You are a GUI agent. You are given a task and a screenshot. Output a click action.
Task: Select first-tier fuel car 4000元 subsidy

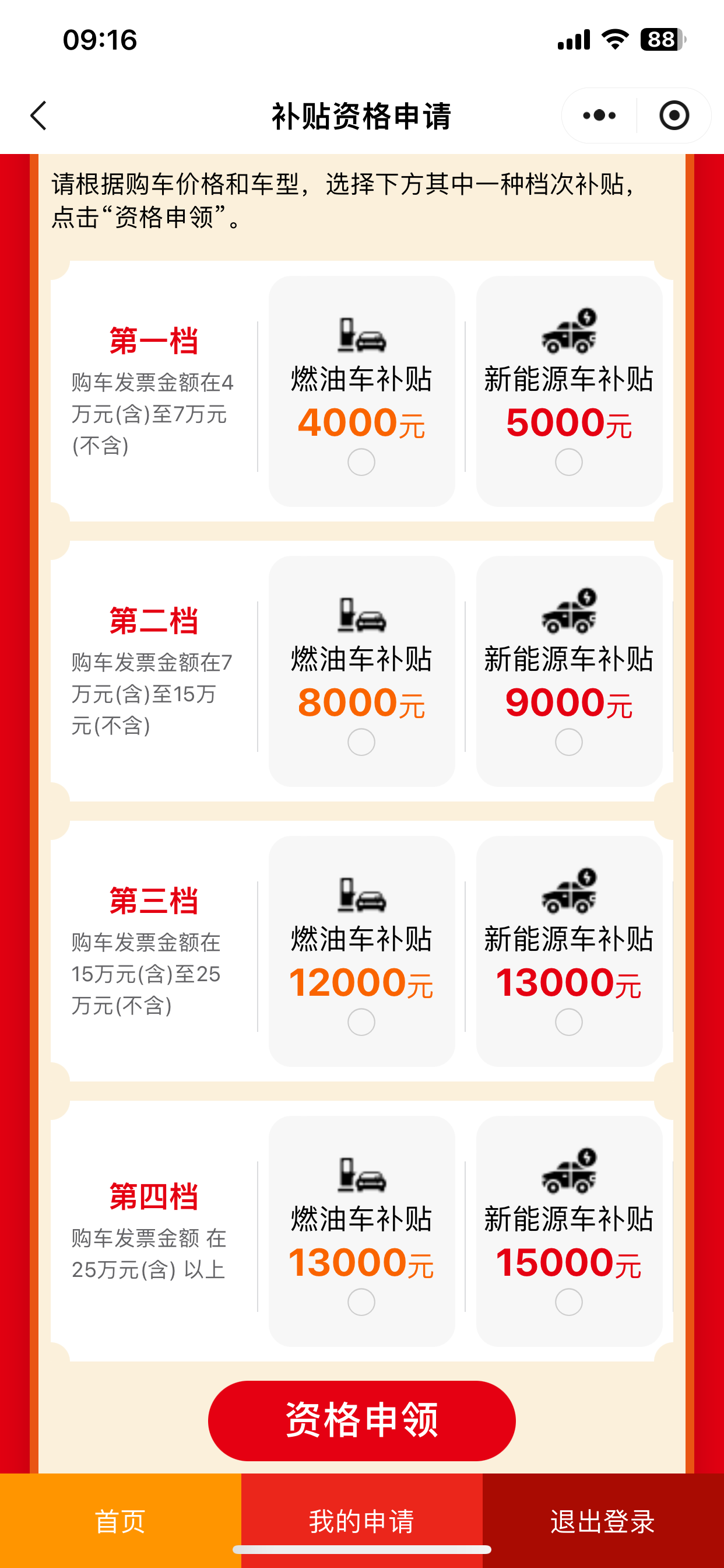click(361, 462)
